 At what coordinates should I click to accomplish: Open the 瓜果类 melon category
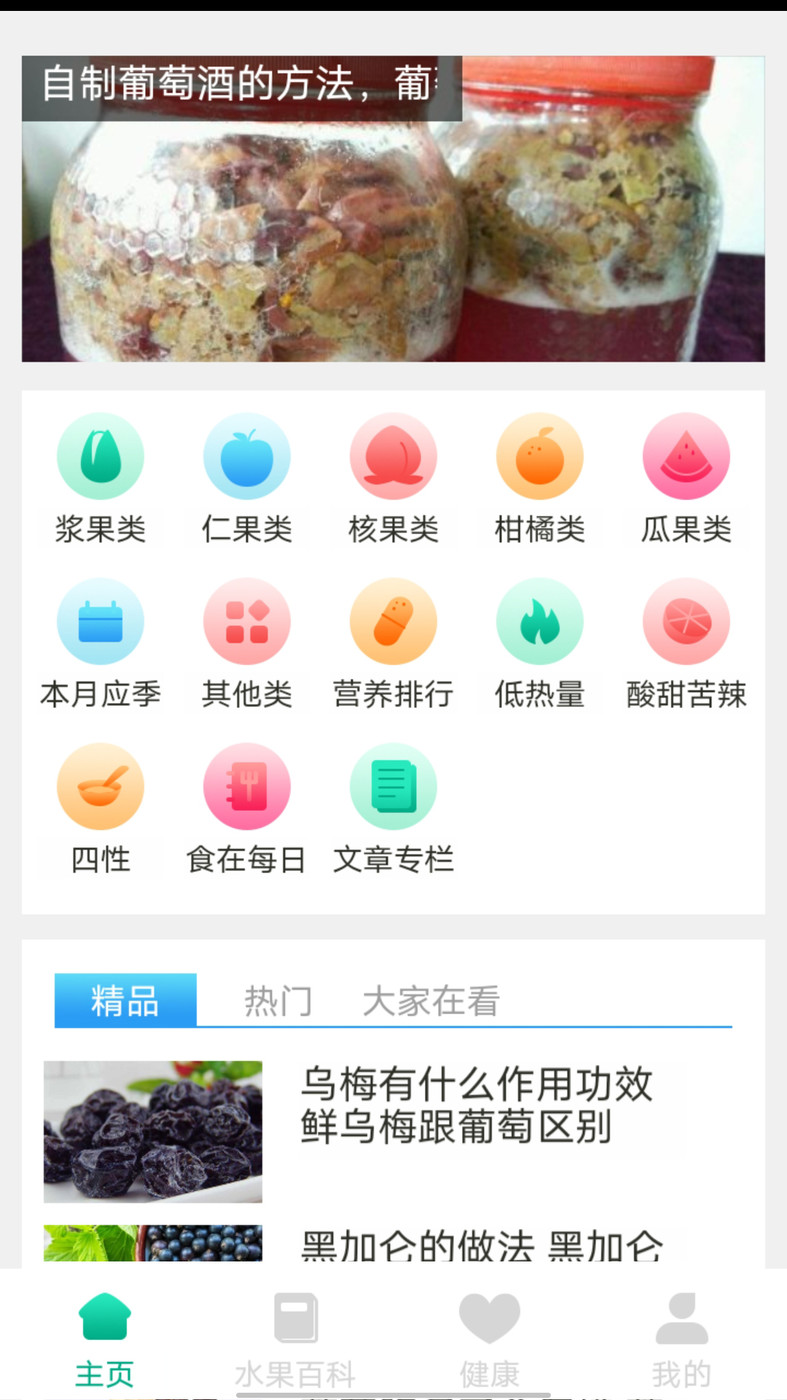click(x=686, y=478)
